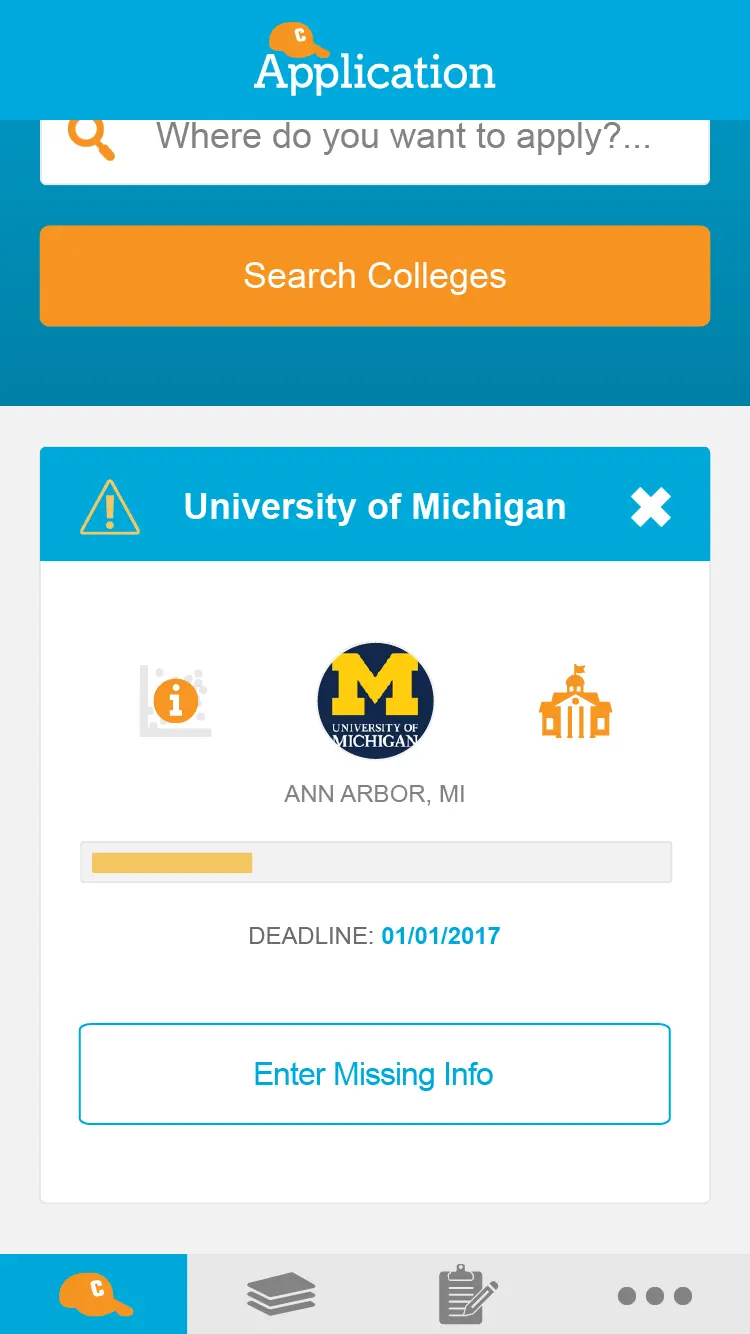Go to the clipboard and pencil tab
750x1334 pixels.
click(x=468, y=1294)
